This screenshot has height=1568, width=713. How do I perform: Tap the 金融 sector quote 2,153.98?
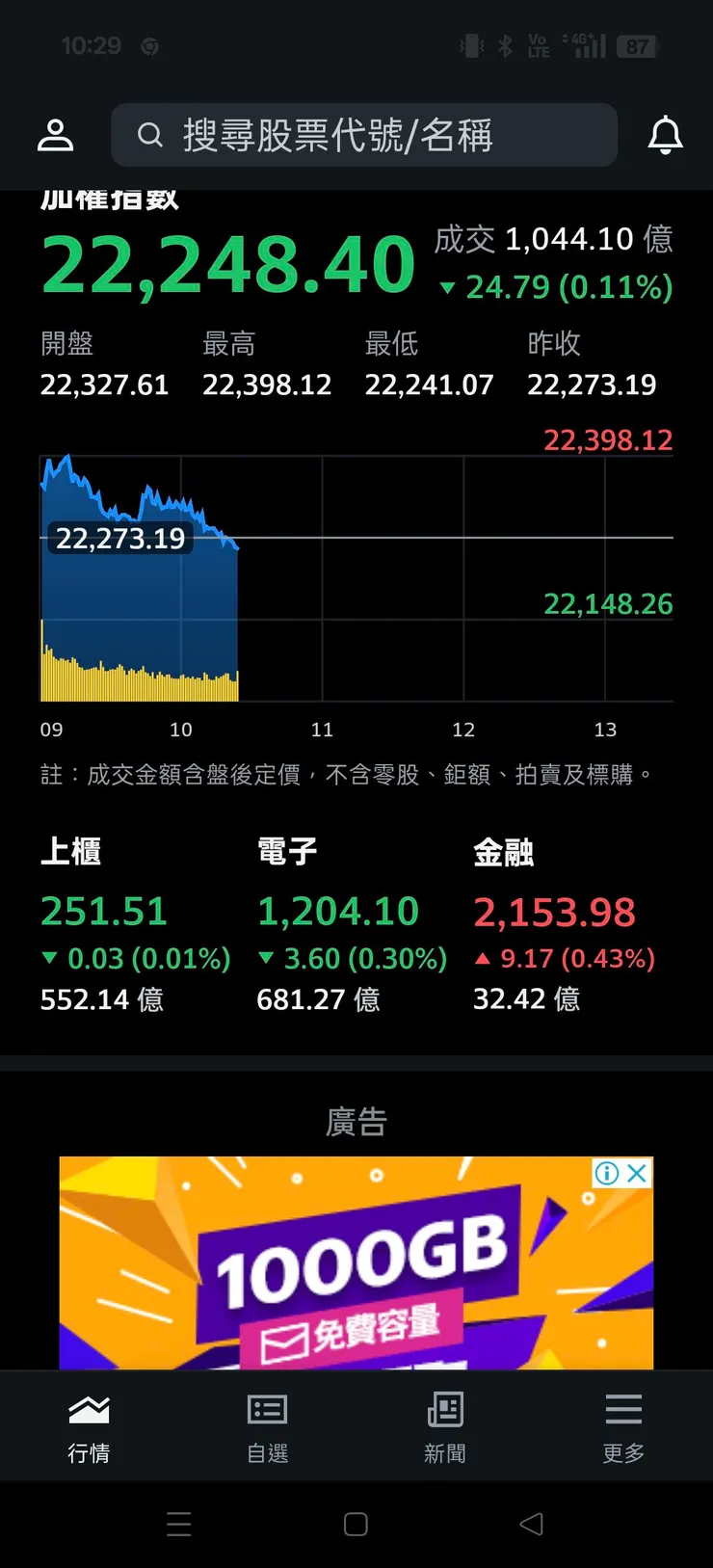click(555, 913)
